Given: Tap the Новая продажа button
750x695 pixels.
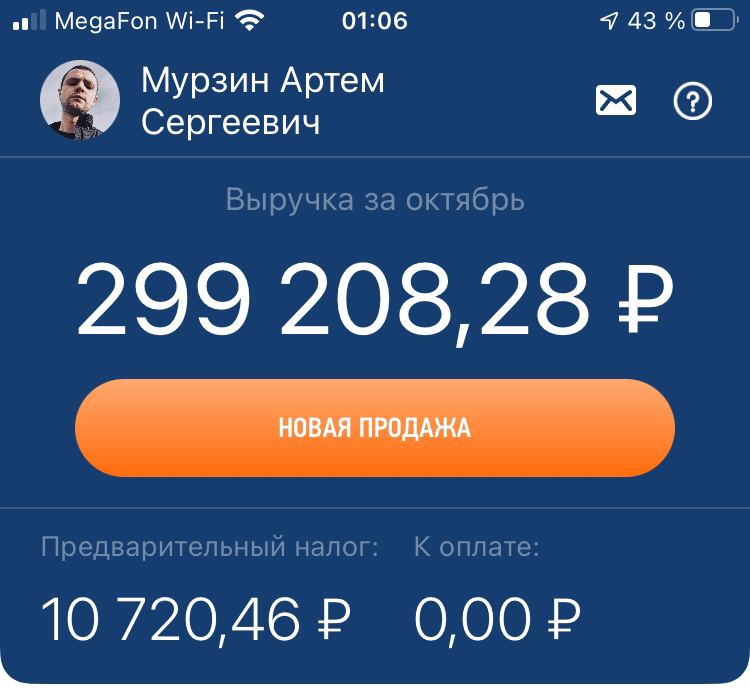Looking at the screenshot, I should click(x=375, y=429).
